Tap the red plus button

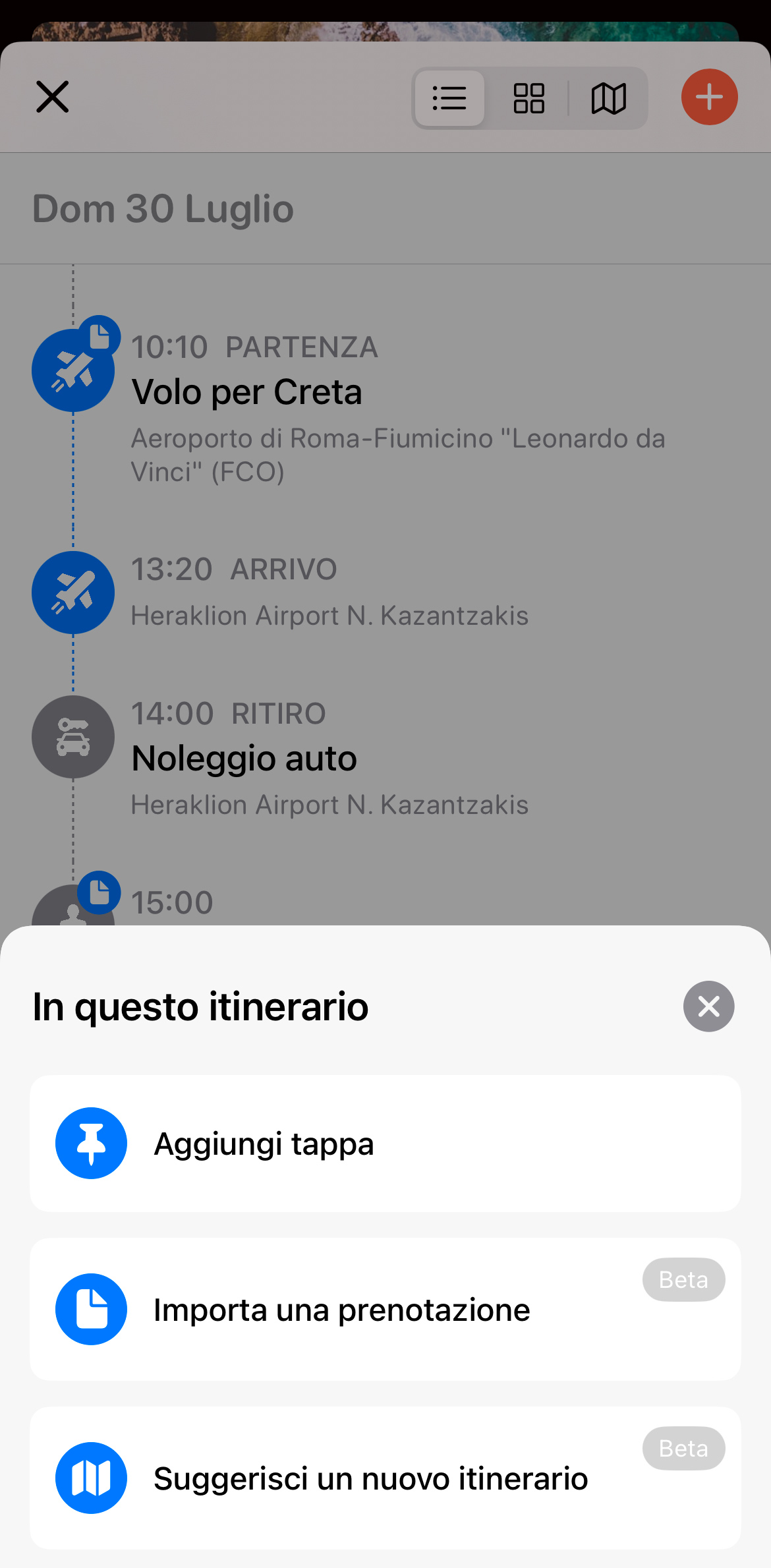tap(709, 98)
